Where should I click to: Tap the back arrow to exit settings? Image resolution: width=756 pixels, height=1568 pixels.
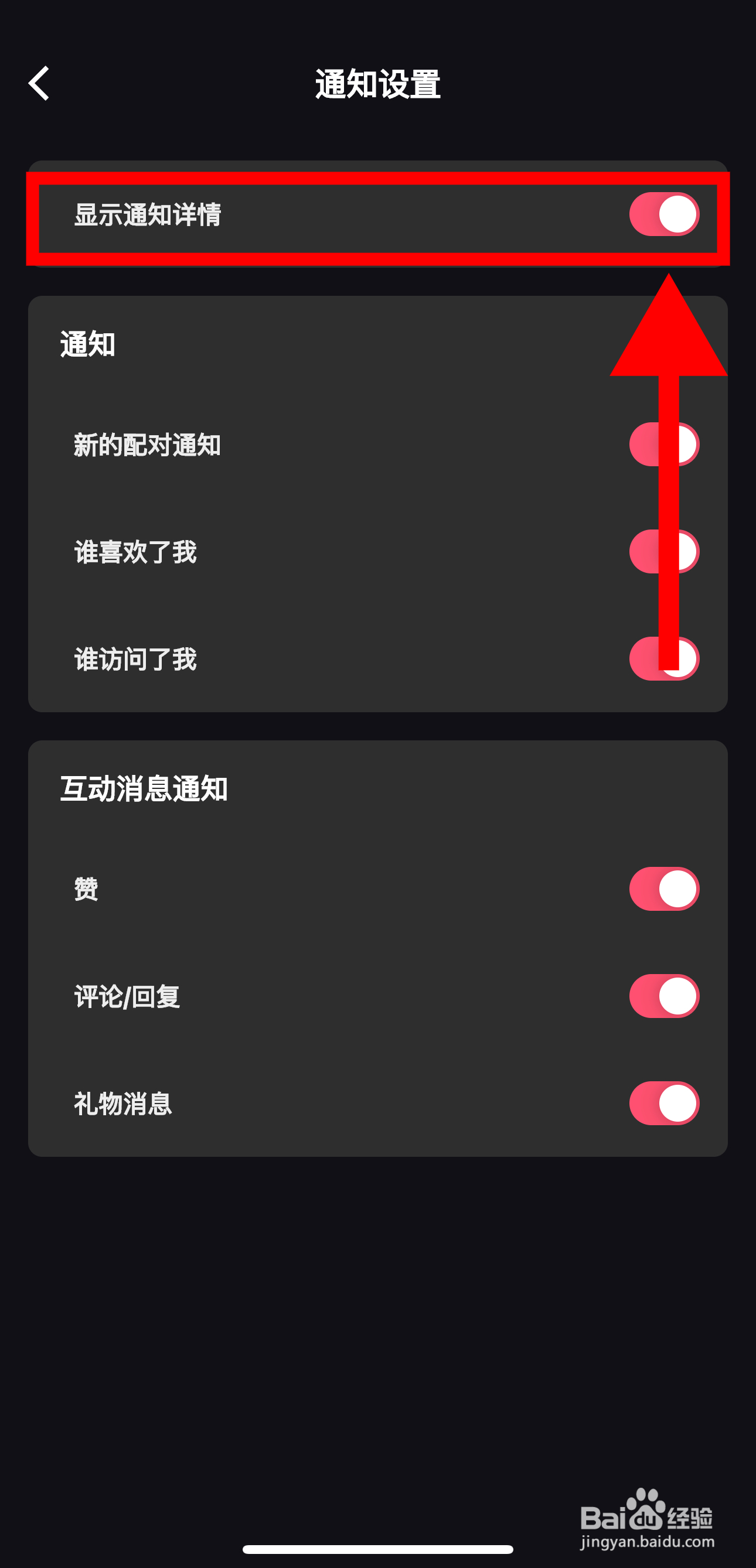click(x=39, y=83)
